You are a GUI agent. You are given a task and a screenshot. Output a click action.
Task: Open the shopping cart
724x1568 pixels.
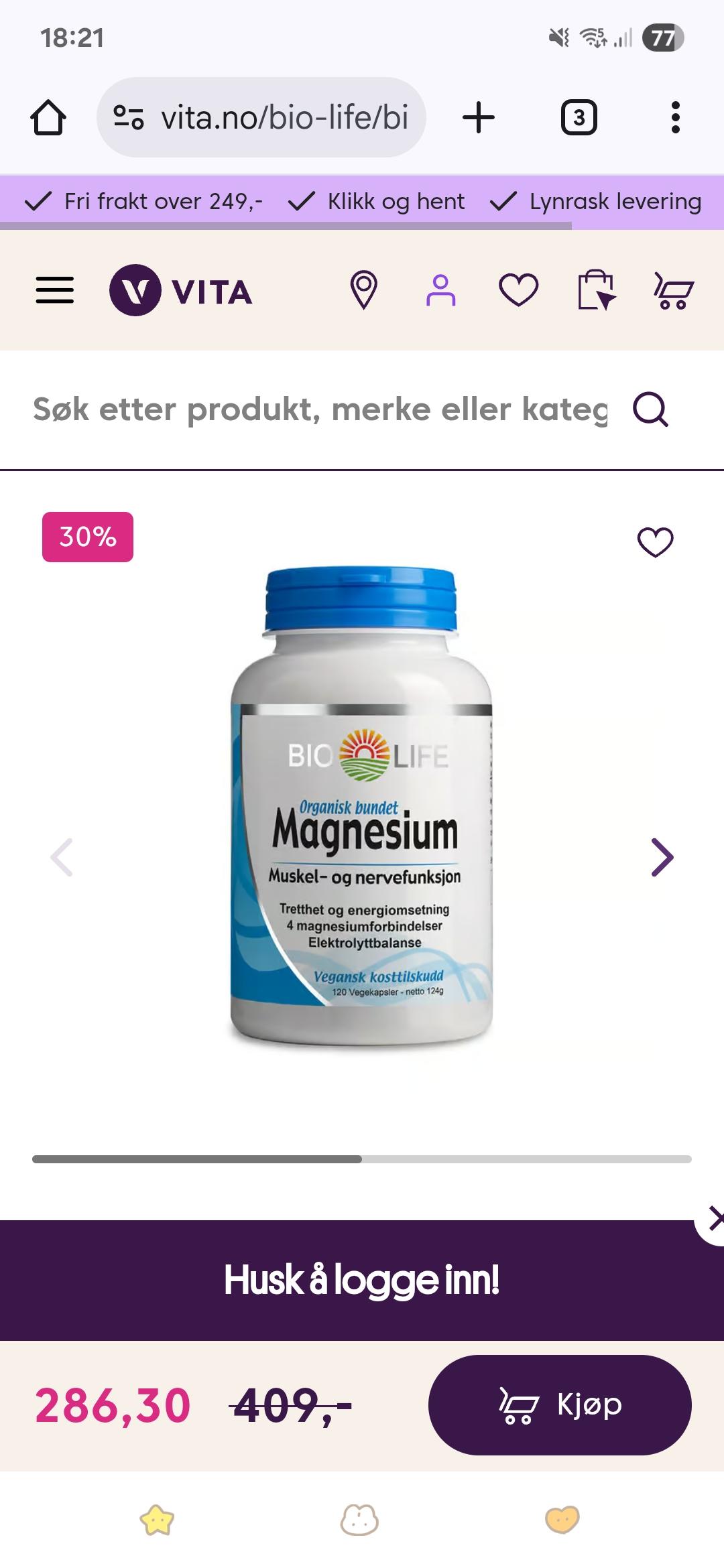pyautogui.click(x=673, y=290)
